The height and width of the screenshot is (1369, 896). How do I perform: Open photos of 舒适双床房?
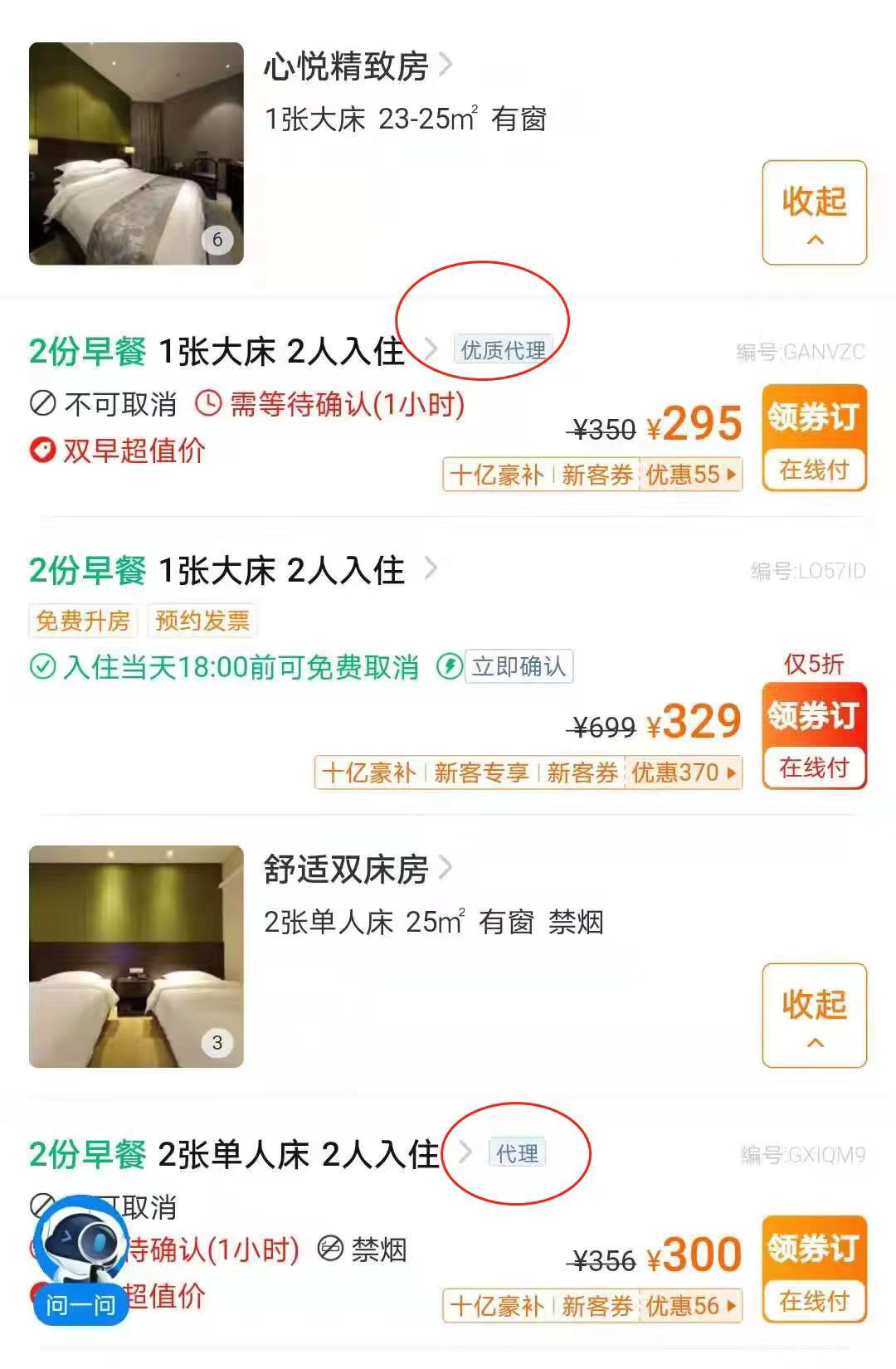coord(136,956)
